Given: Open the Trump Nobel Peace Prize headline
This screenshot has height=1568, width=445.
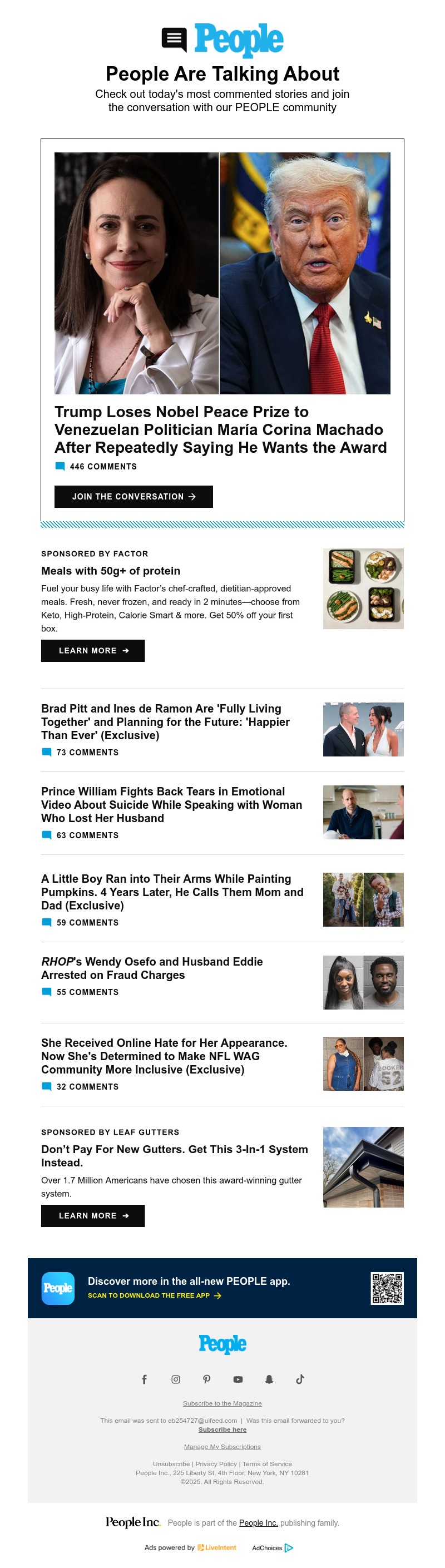Looking at the screenshot, I should coord(220,430).
